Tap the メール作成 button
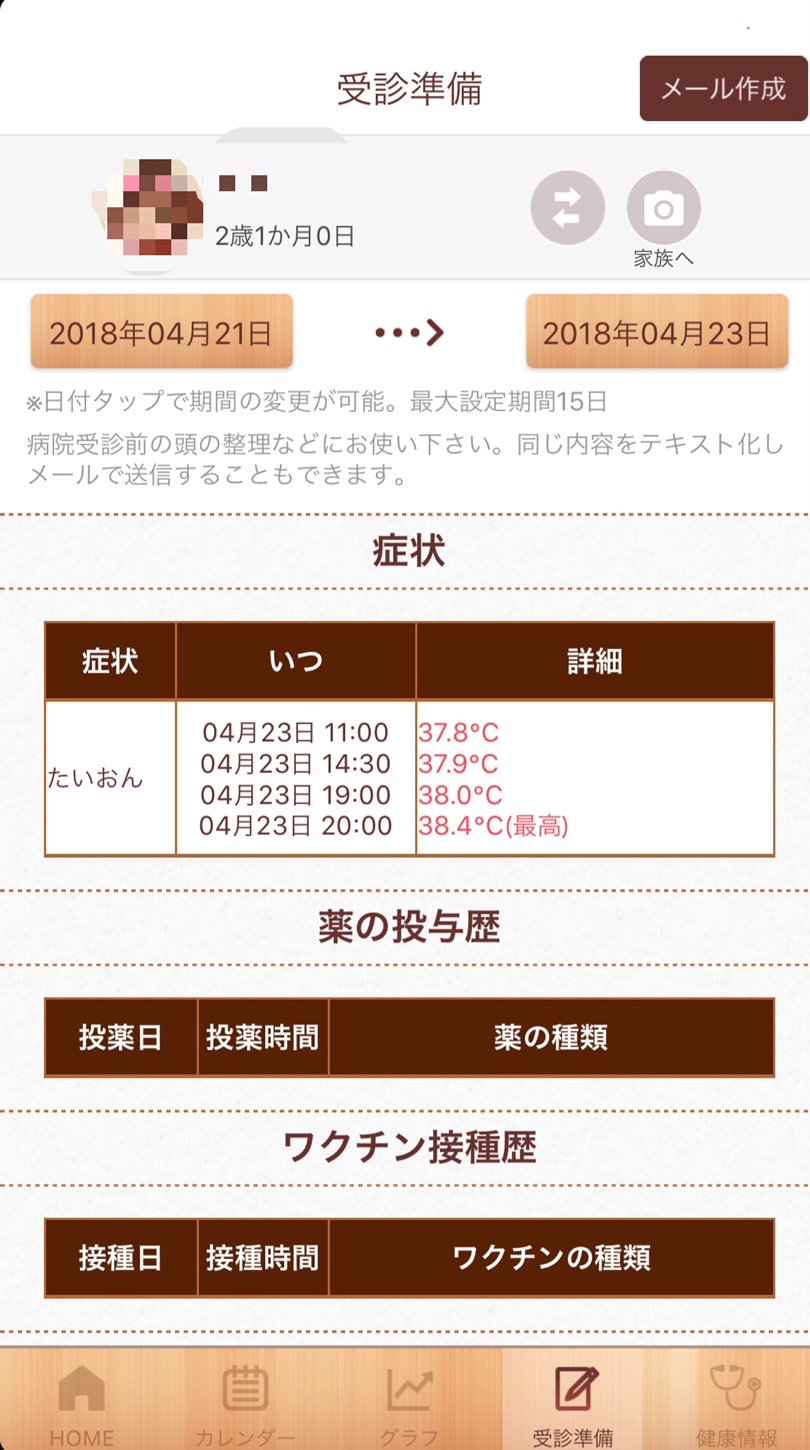The image size is (810, 1450). click(x=723, y=88)
